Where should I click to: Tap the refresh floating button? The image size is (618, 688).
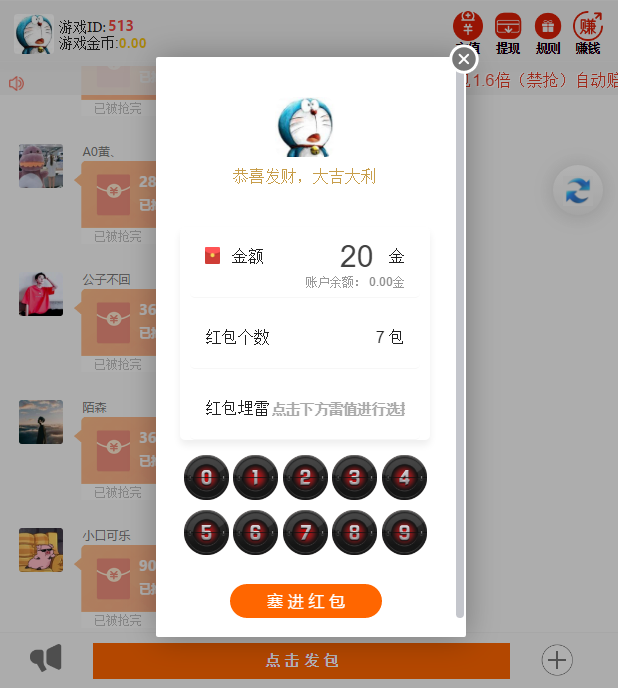(578, 190)
